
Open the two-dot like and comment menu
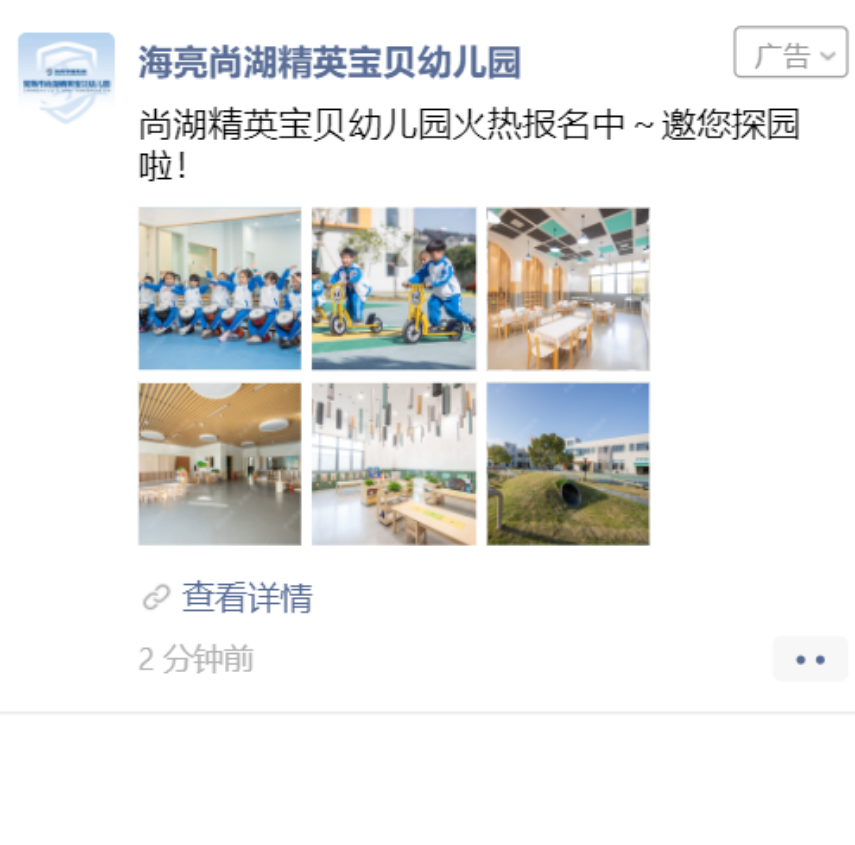809,660
